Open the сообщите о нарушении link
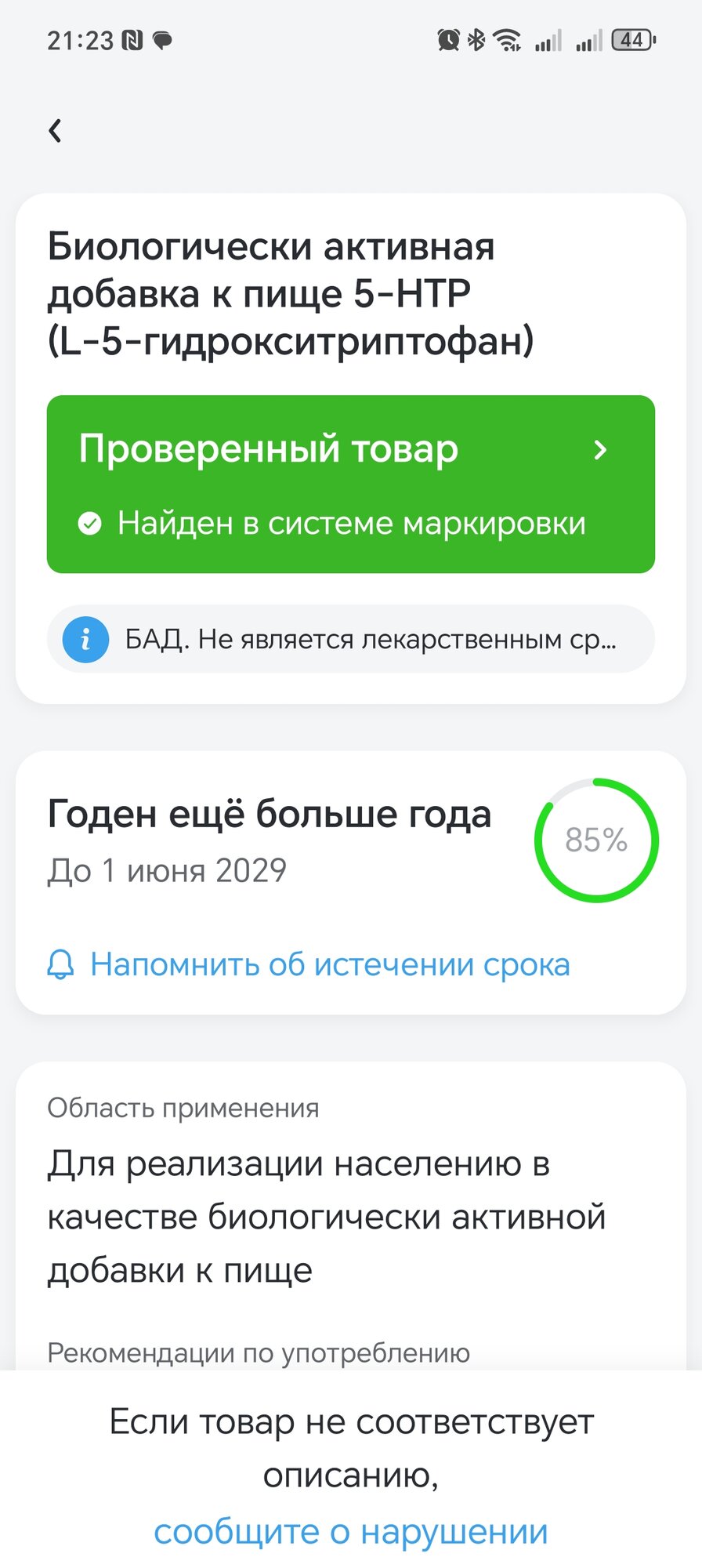 point(350,1531)
